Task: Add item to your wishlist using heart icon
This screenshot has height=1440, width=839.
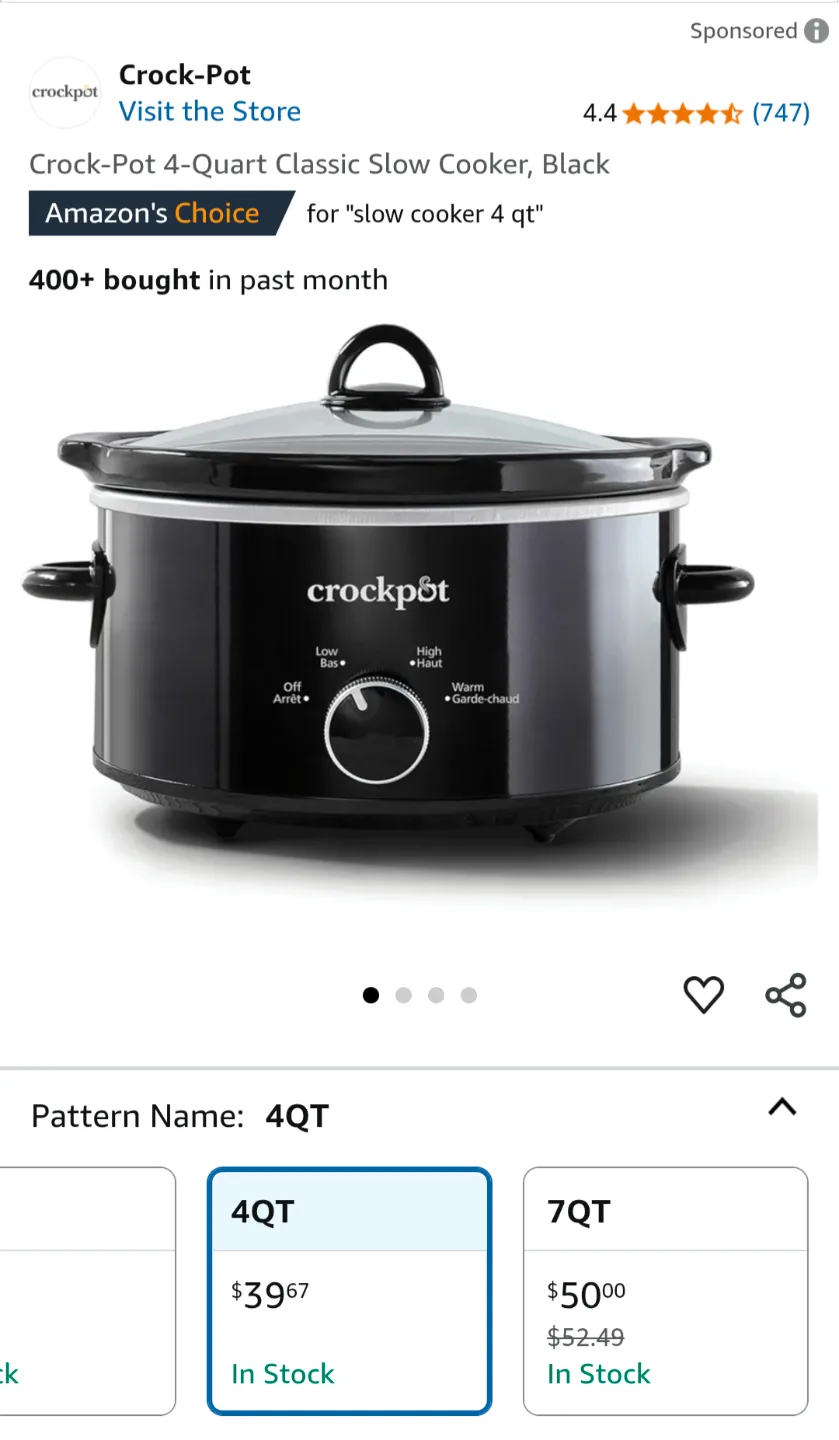Action: 704,995
